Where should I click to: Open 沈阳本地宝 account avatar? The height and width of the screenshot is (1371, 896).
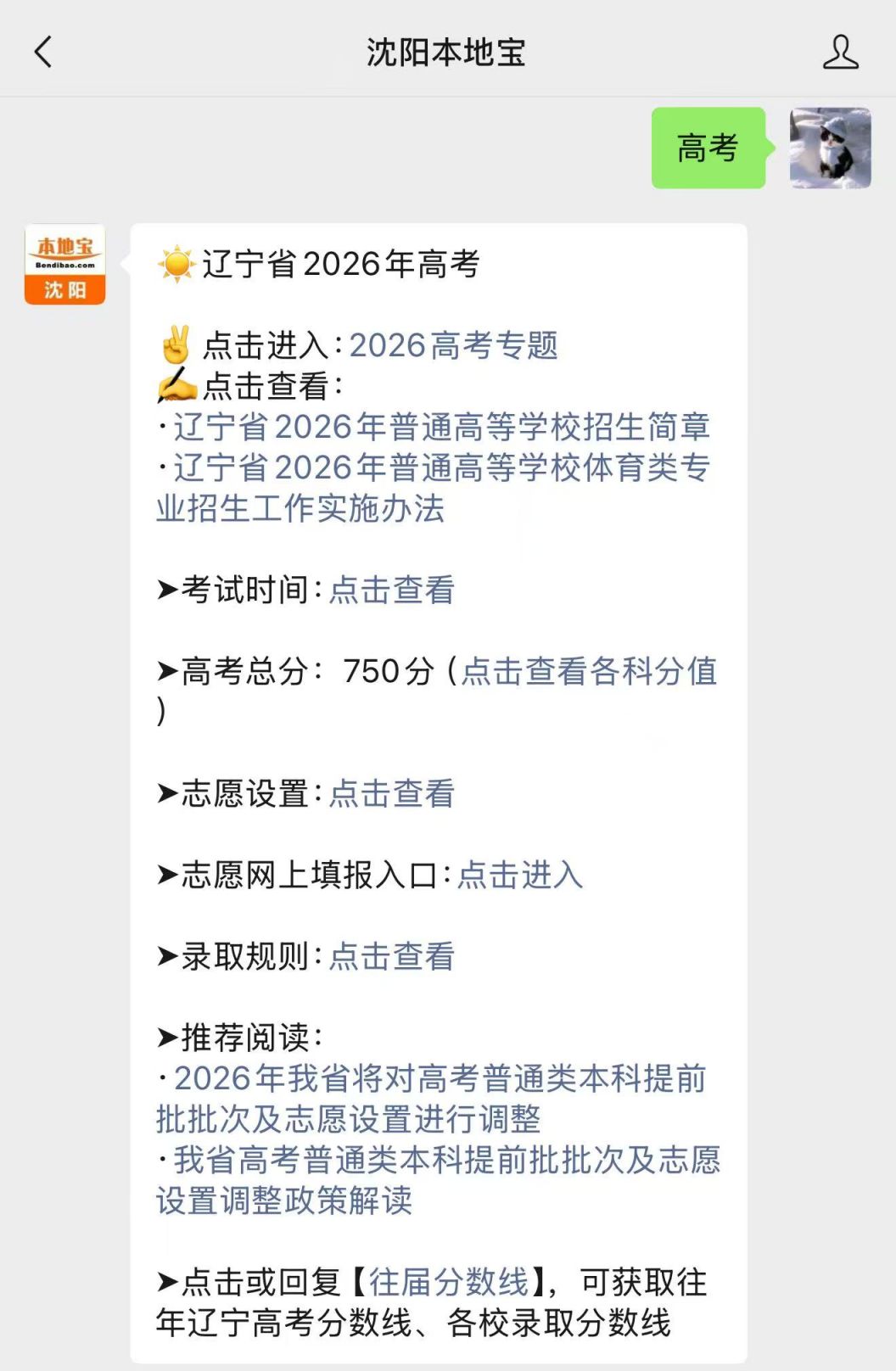(65, 264)
